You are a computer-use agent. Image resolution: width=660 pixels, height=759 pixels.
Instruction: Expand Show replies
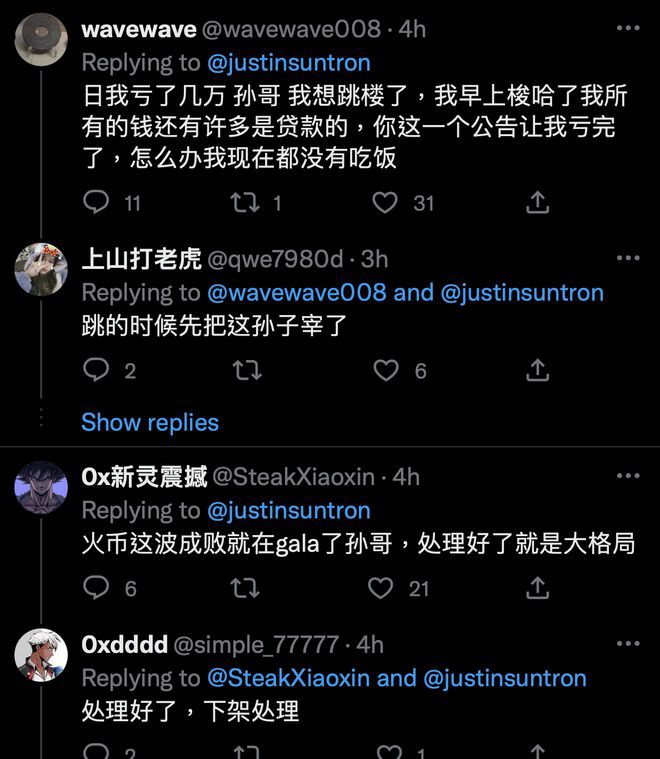(150, 422)
